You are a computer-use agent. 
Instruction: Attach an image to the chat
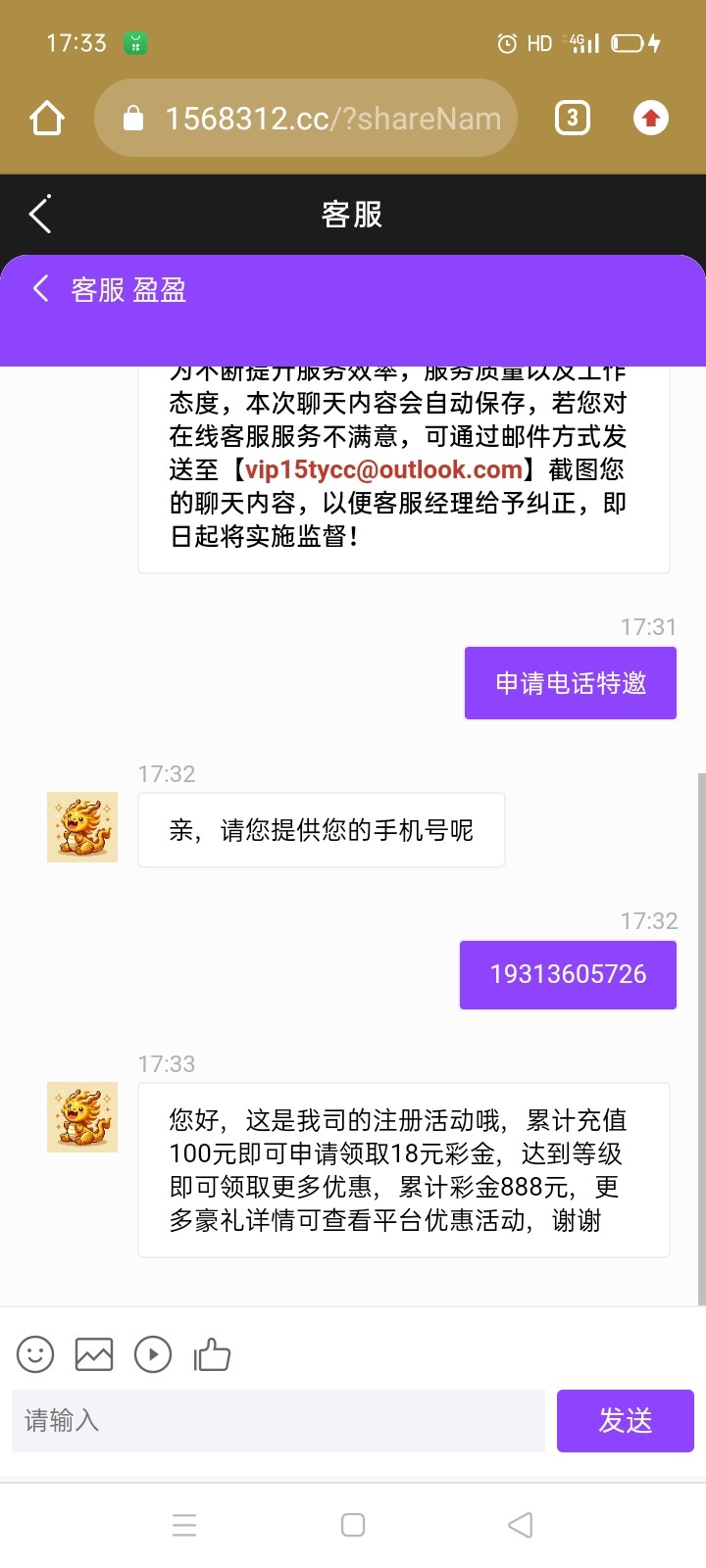(x=94, y=1354)
